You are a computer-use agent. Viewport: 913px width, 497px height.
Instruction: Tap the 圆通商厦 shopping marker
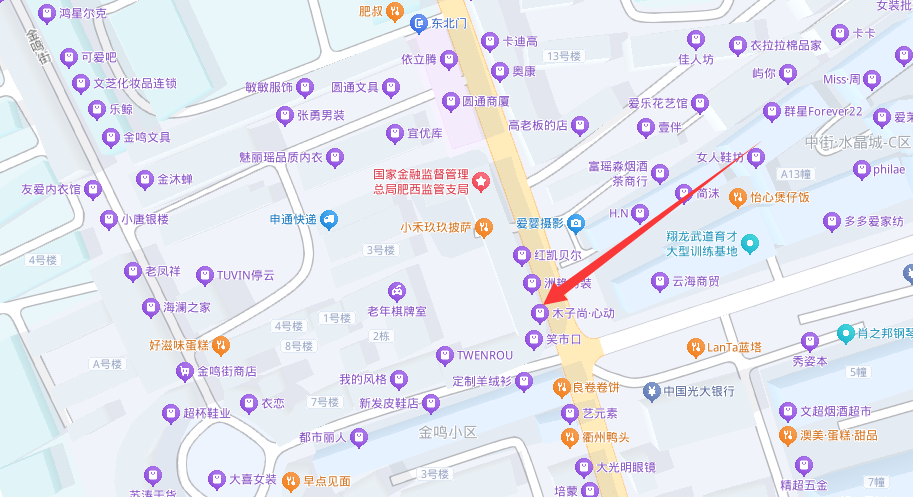pos(451,101)
